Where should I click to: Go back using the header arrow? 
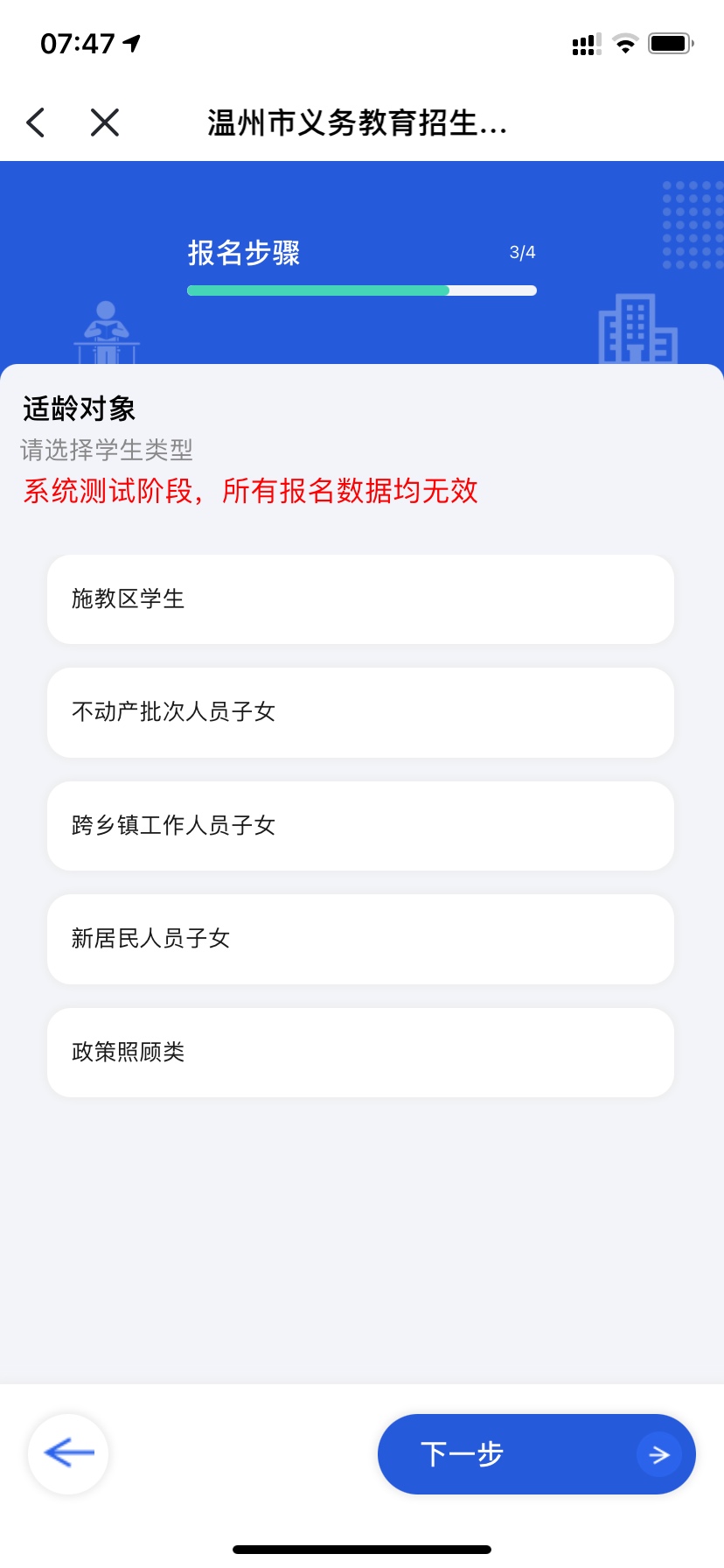click(36, 122)
